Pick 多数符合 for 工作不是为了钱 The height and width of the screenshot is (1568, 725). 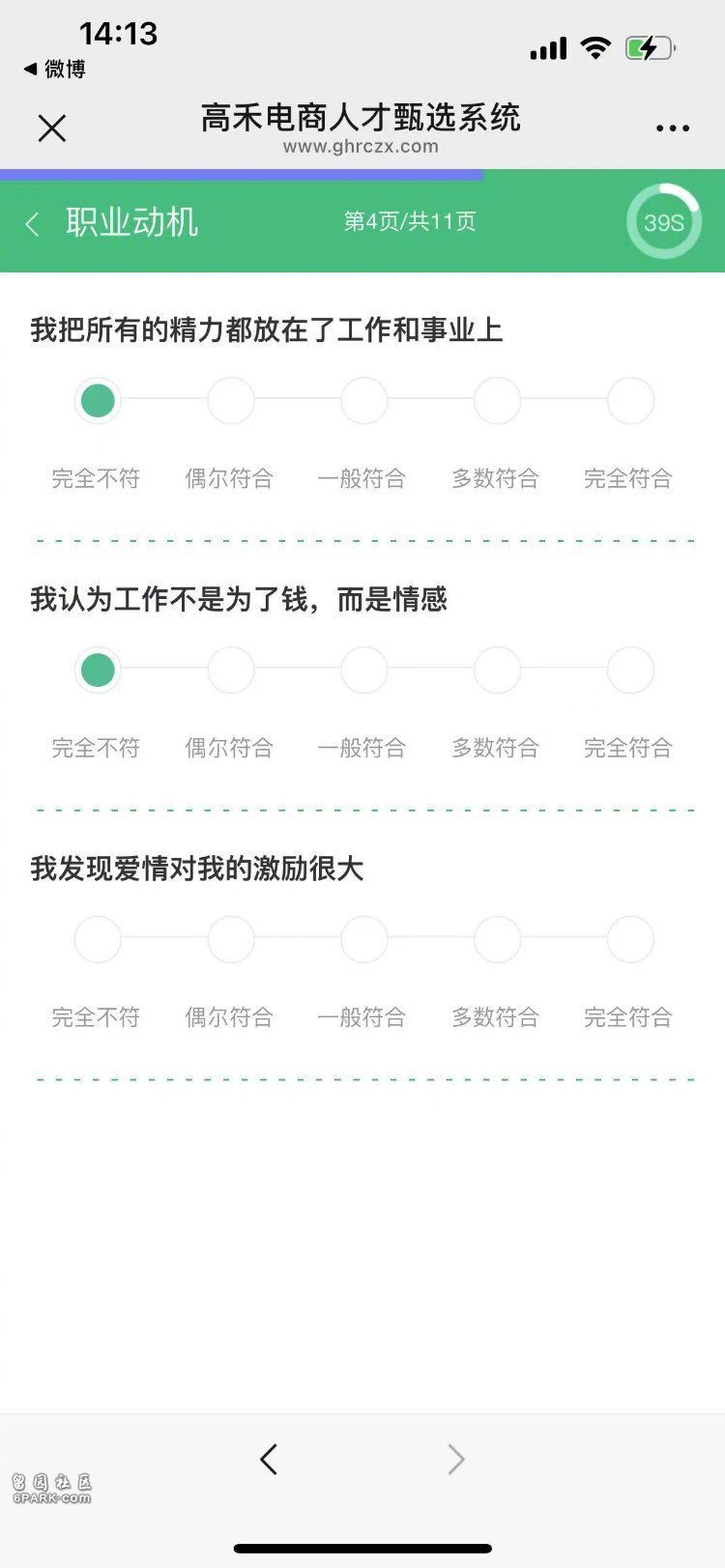[x=497, y=670]
